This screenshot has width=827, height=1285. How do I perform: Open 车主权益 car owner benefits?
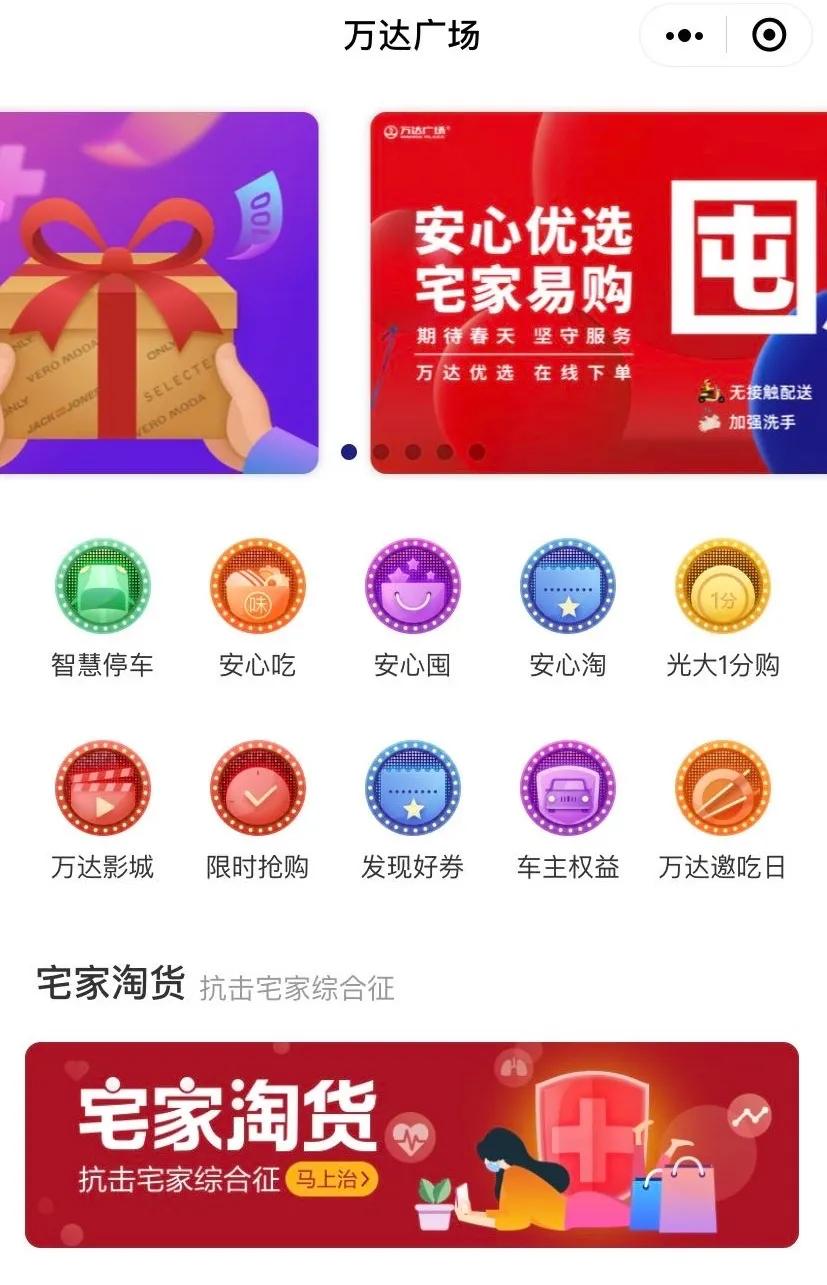point(567,790)
